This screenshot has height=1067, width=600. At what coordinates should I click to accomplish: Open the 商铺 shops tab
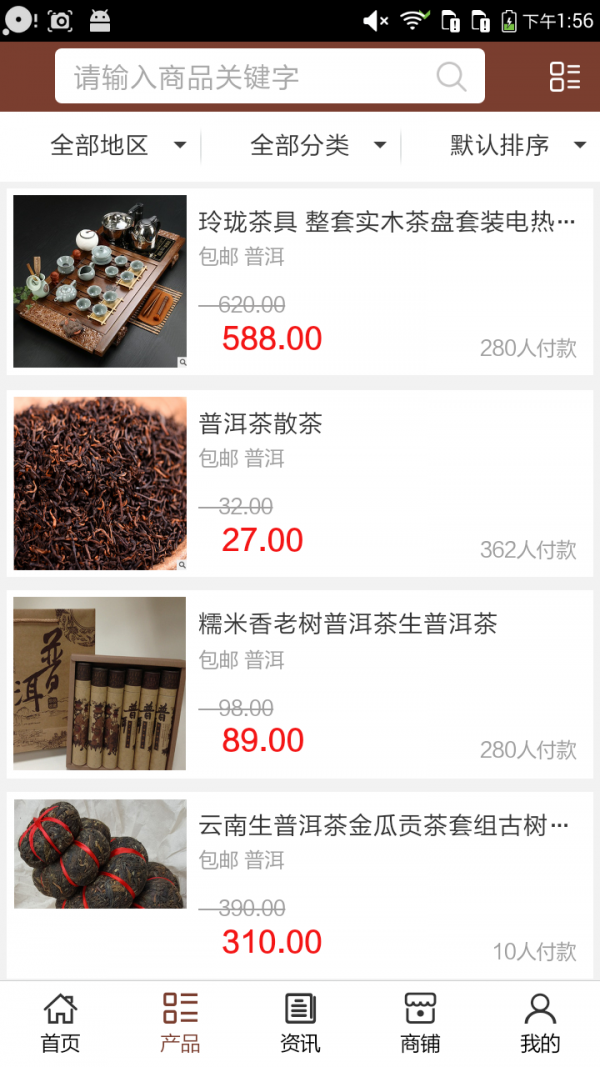pos(420,1023)
